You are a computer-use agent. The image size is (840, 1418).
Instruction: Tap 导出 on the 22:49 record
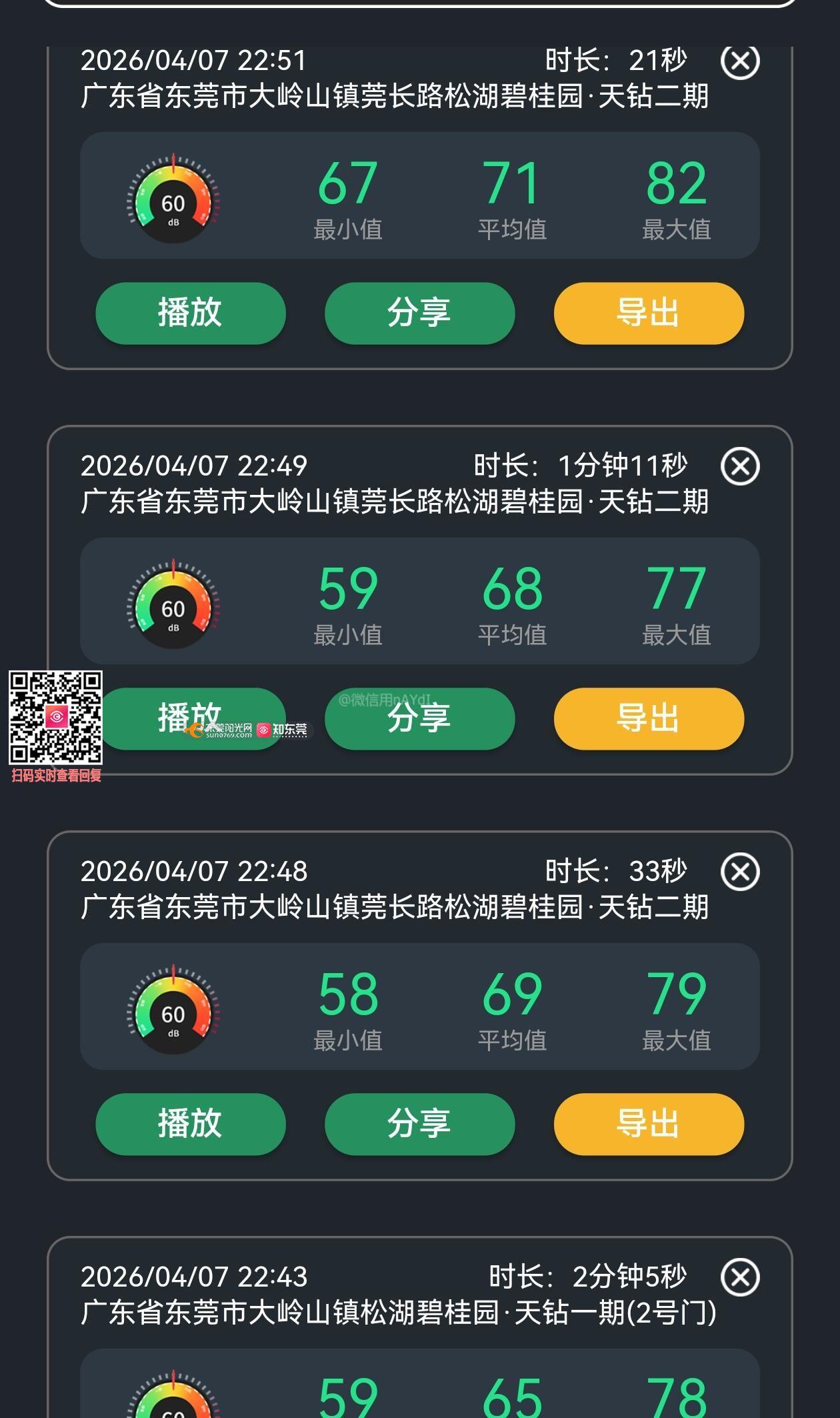tap(649, 718)
